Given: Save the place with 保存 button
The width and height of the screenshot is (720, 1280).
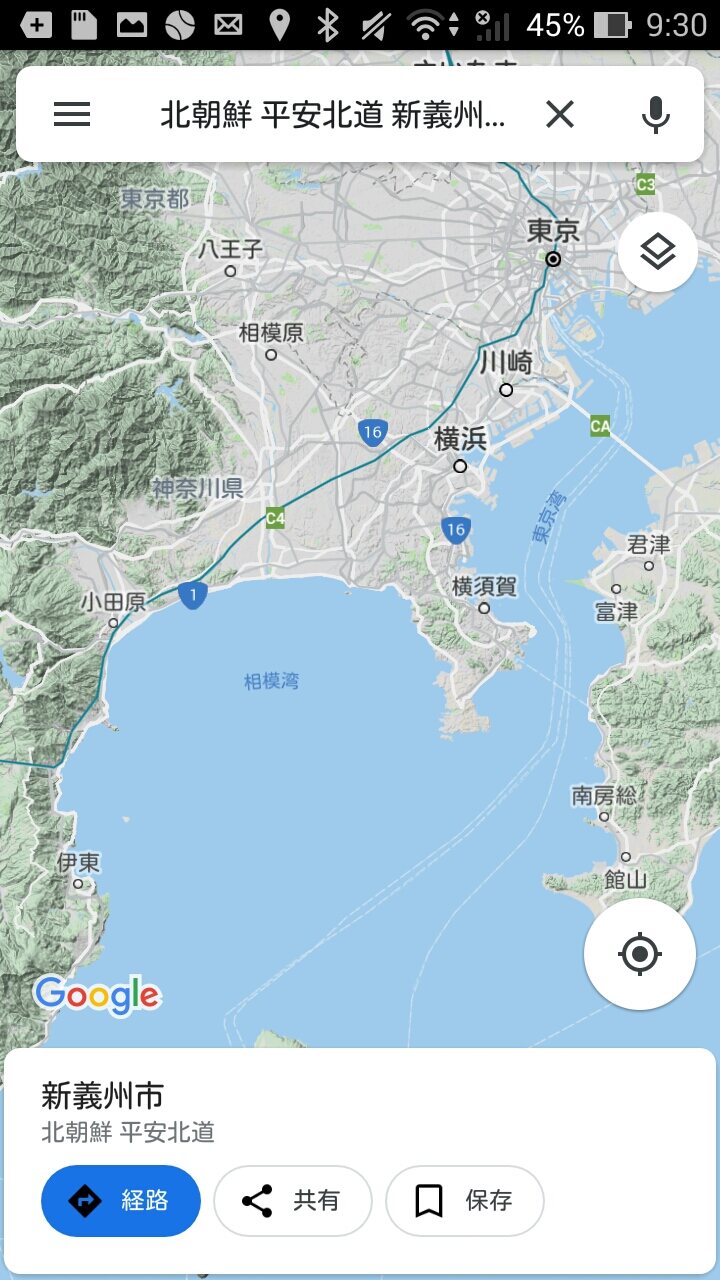Looking at the screenshot, I should [465, 1200].
